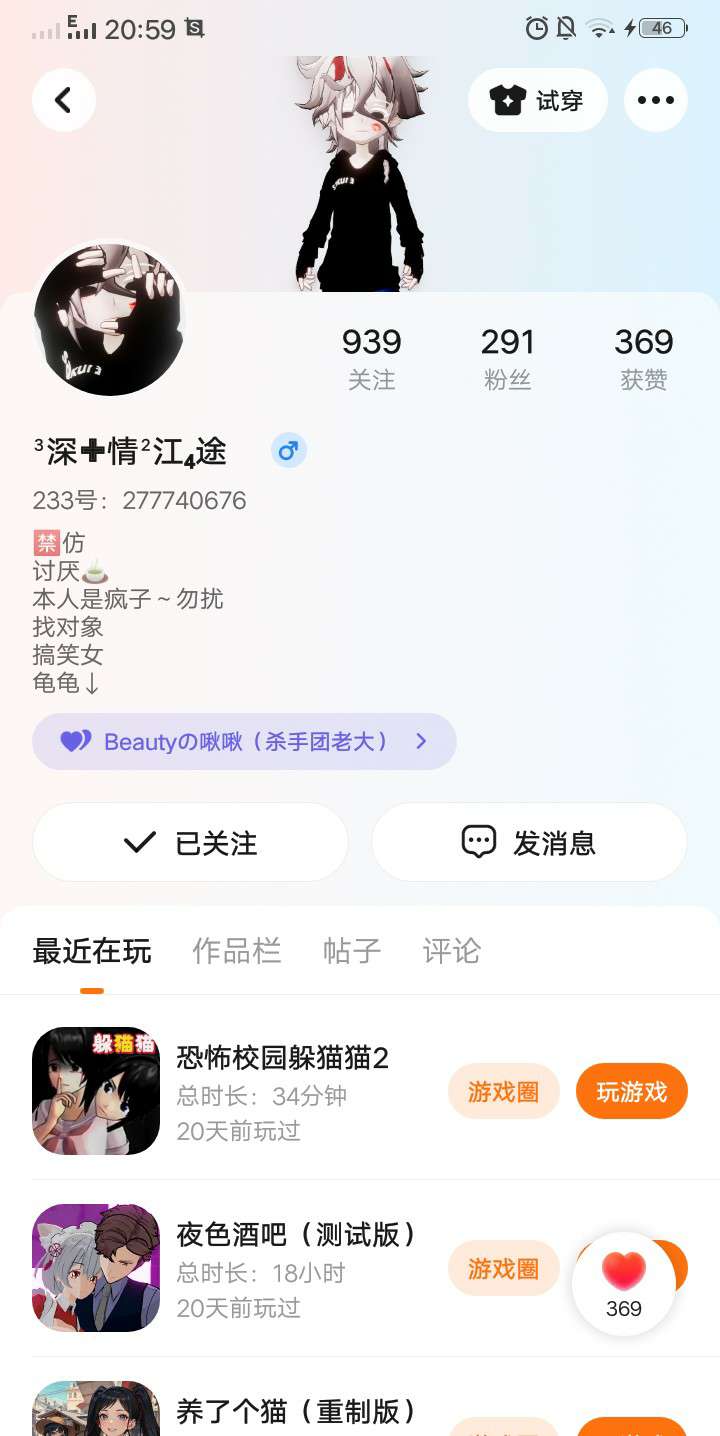This screenshot has width=720, height=1436.
Task: Switch to the 评论 tab
Action: pos(451,950)
